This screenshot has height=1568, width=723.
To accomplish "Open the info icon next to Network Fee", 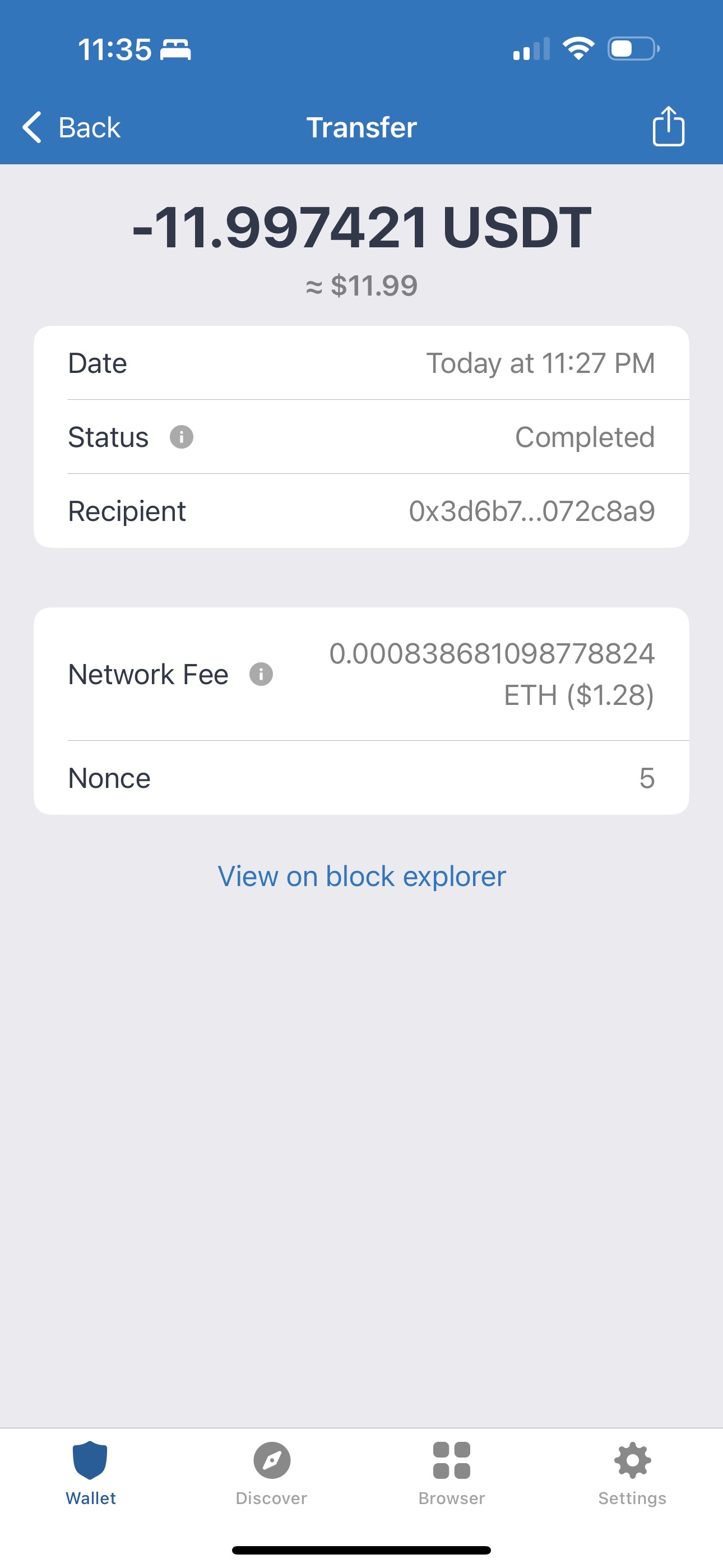I will coord(261,675).
